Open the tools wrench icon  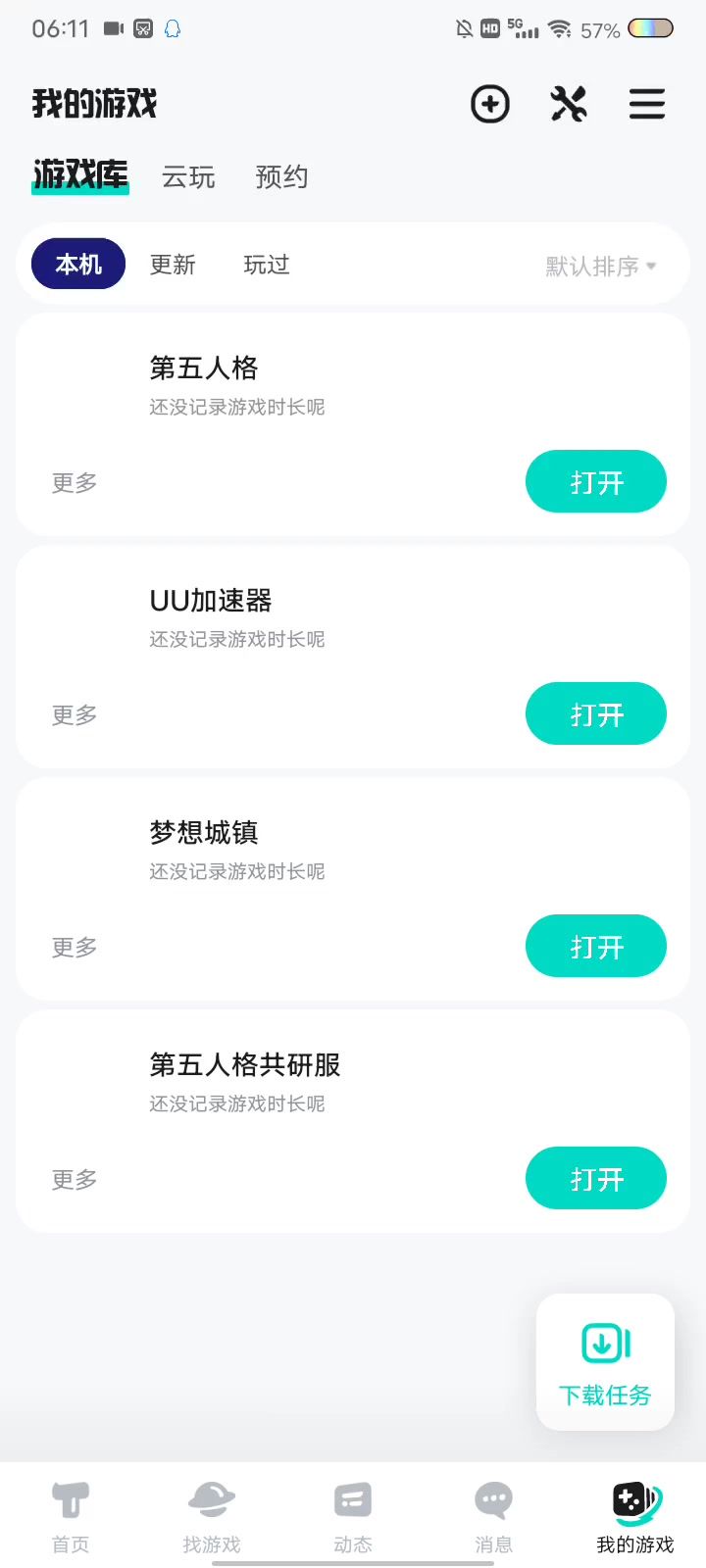(569, 104)
